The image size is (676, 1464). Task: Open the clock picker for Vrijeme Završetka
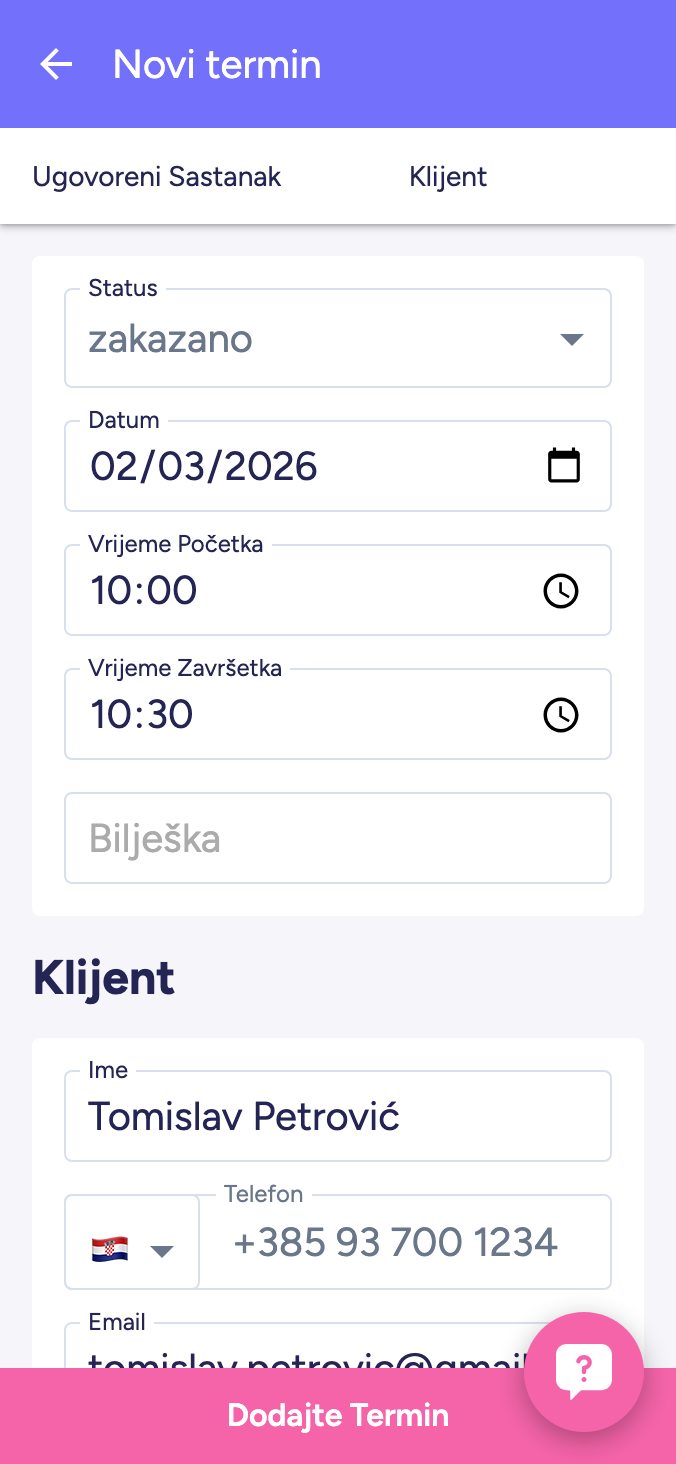[561, 715]
